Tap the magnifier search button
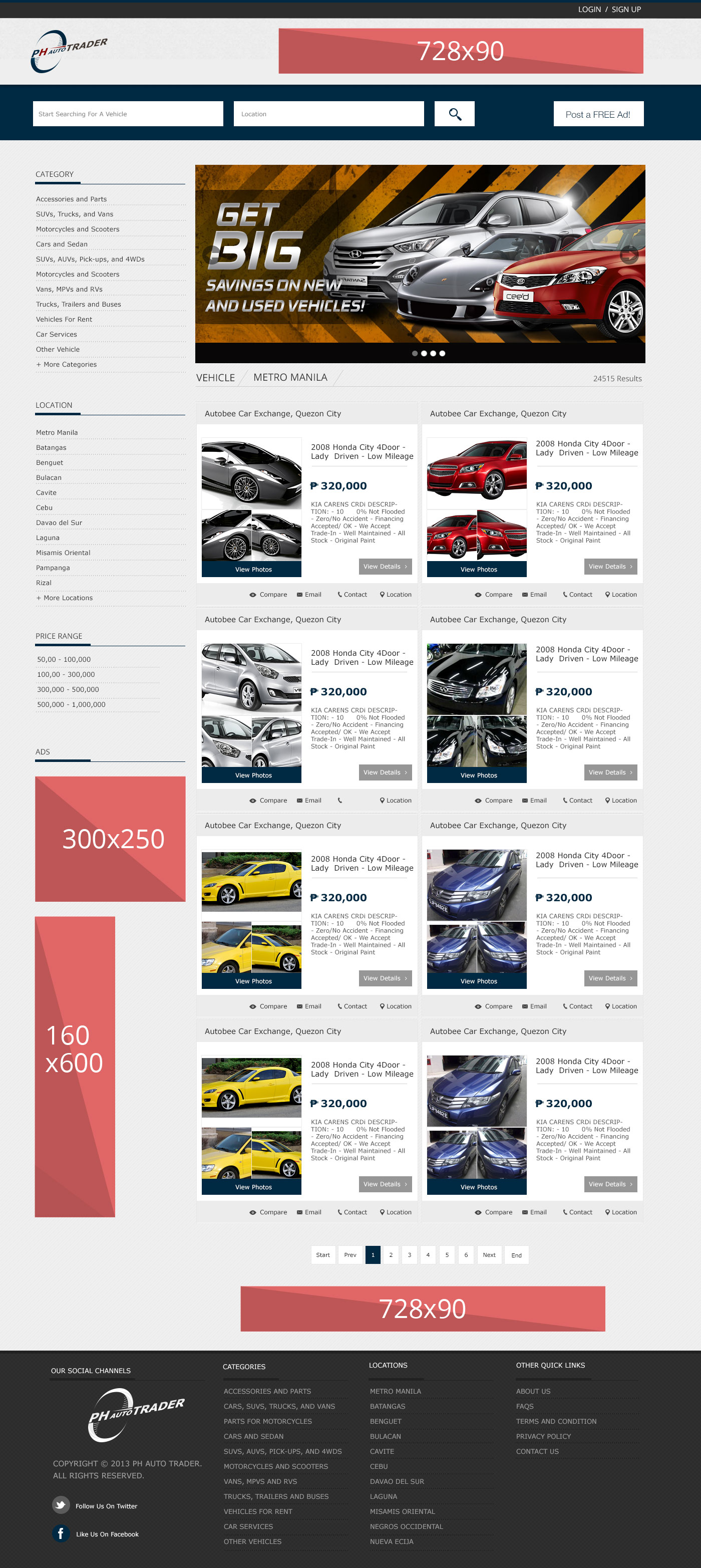 point(454,114)
